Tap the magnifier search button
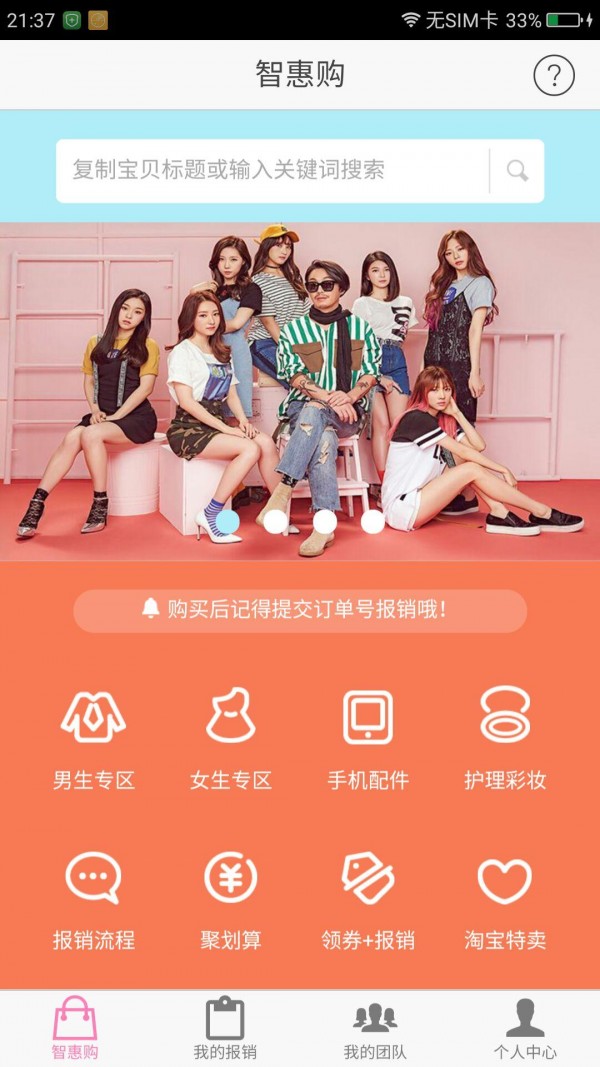The width and height of the screenshot is (600, 1067). (x=517, y=171)
